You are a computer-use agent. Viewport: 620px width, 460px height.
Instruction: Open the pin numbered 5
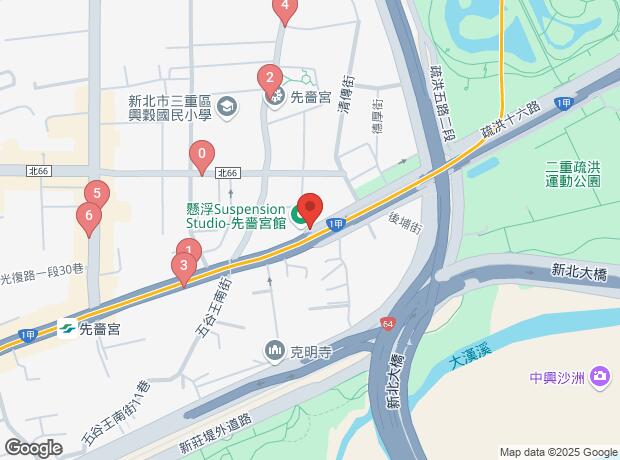pyautogui.click(x=96, y=194)
